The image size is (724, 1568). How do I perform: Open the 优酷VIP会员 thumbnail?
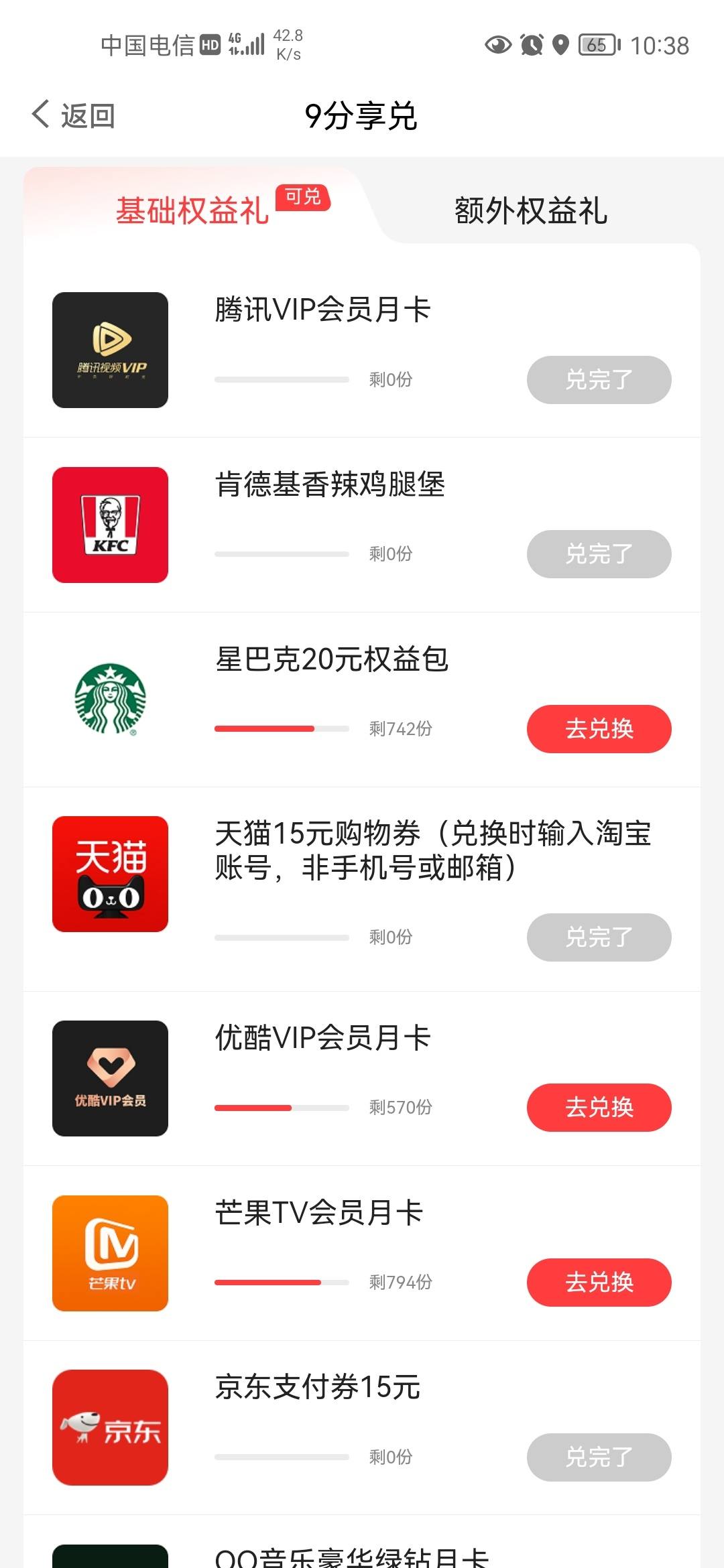click(x=110, y=1078)
